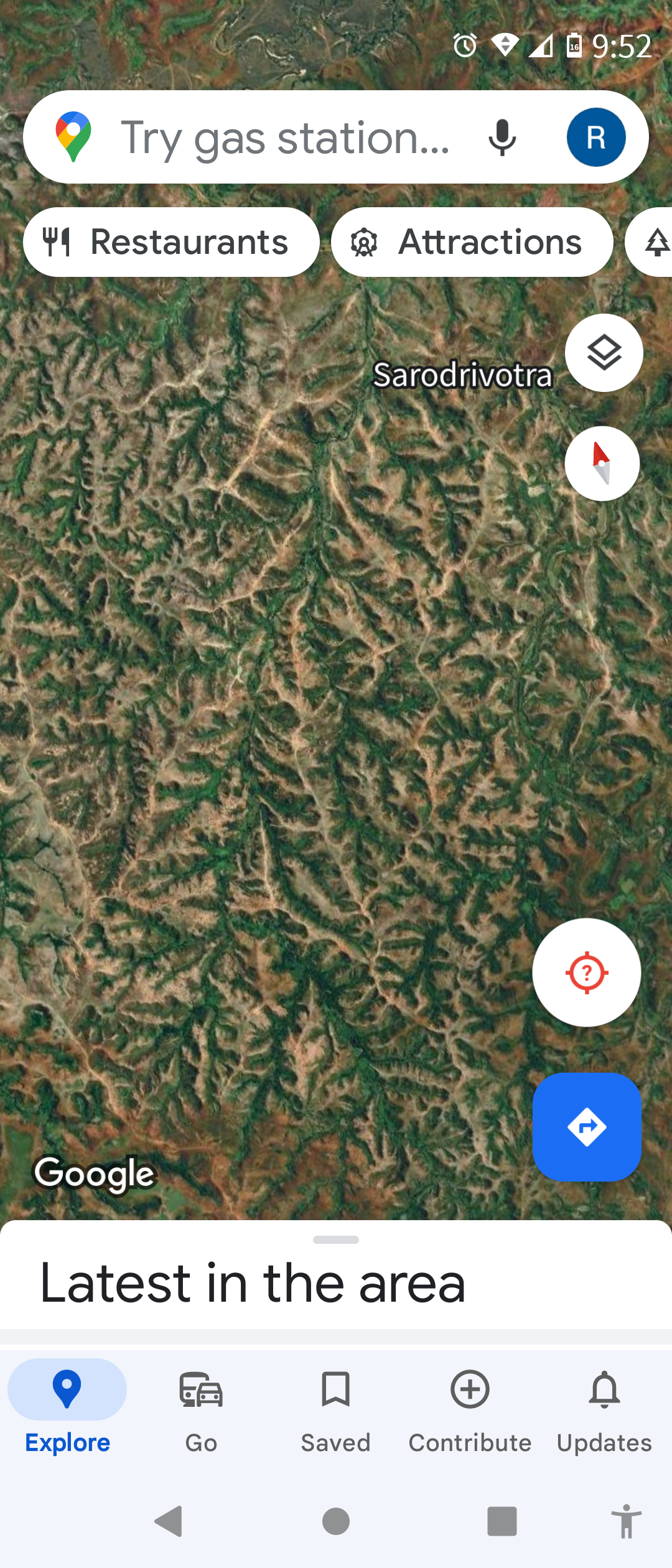Start a voice search with the microphone
Screen dimensions: 672x1568
[502, 138]
